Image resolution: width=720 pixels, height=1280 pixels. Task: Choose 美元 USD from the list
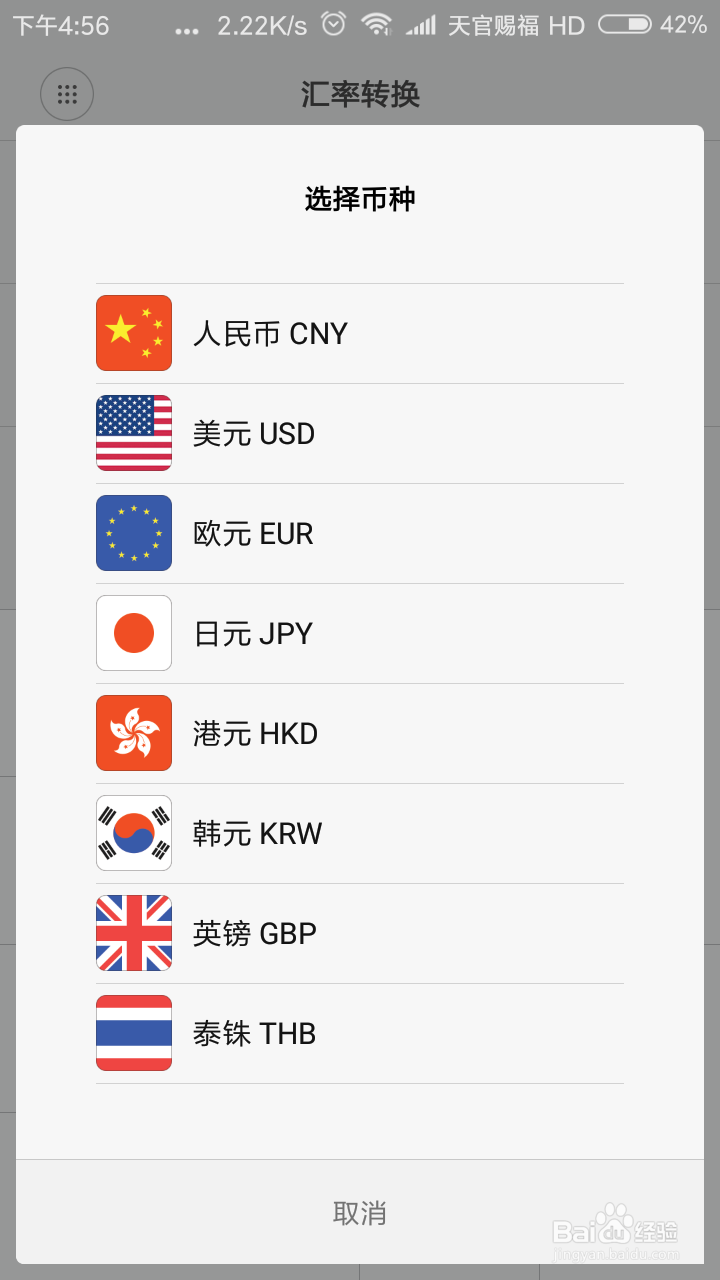(358, 433)
